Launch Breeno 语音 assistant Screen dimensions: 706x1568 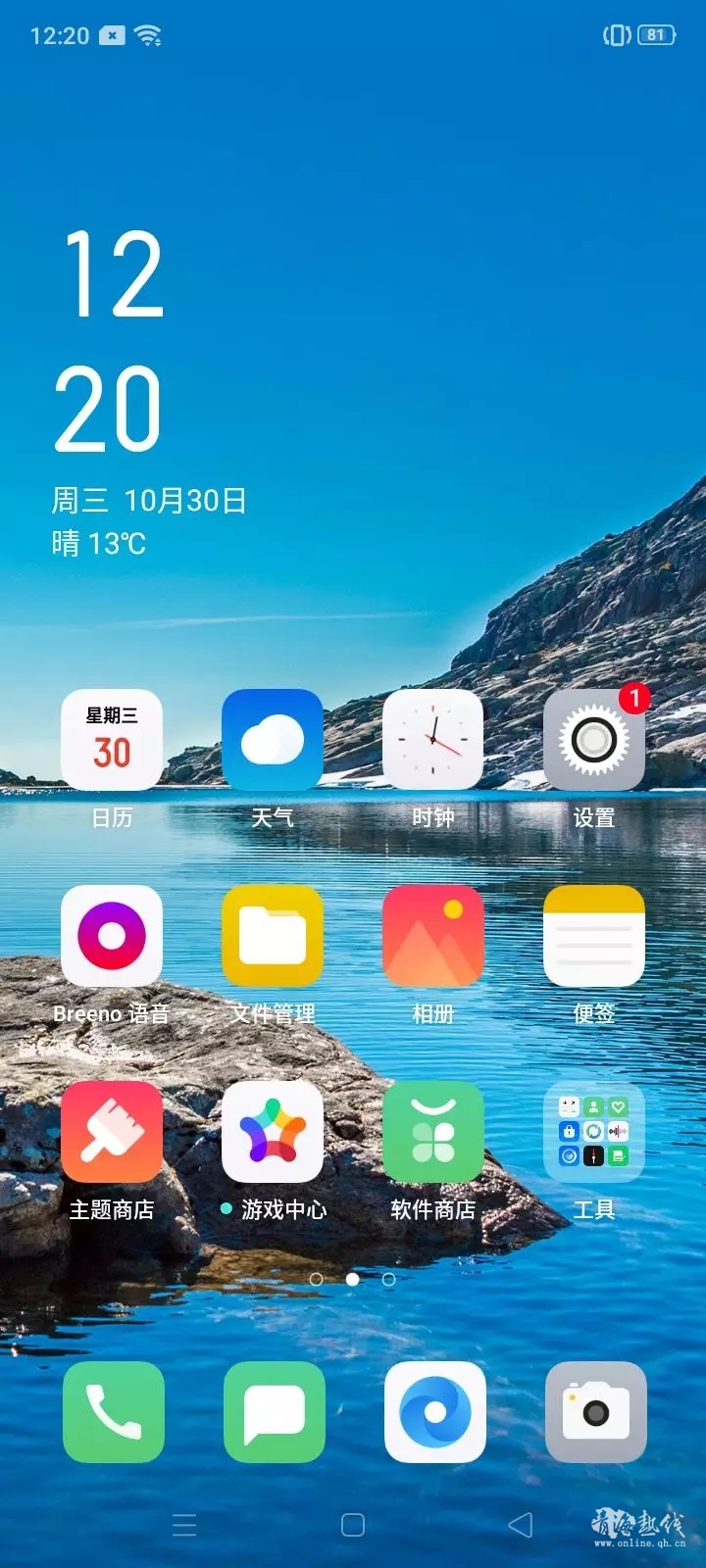(112, 937)
